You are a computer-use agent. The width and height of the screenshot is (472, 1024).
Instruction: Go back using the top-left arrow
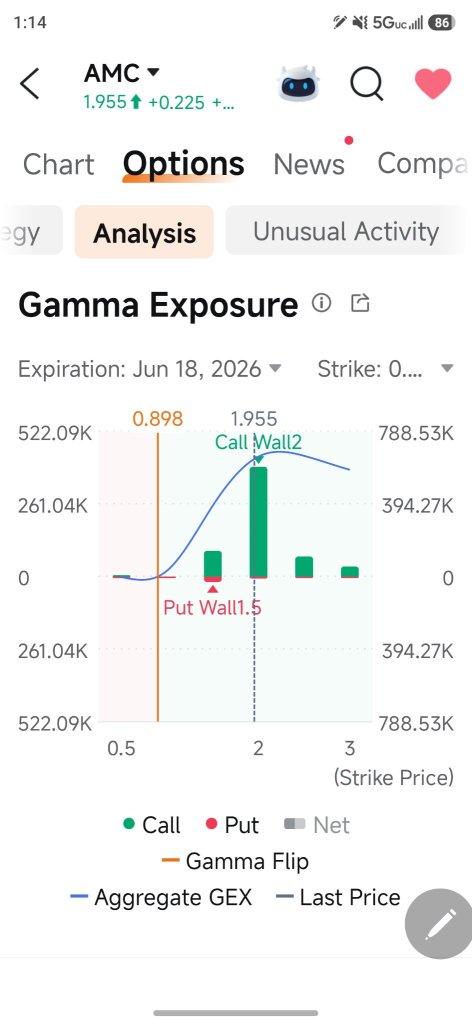coord(30,84)
